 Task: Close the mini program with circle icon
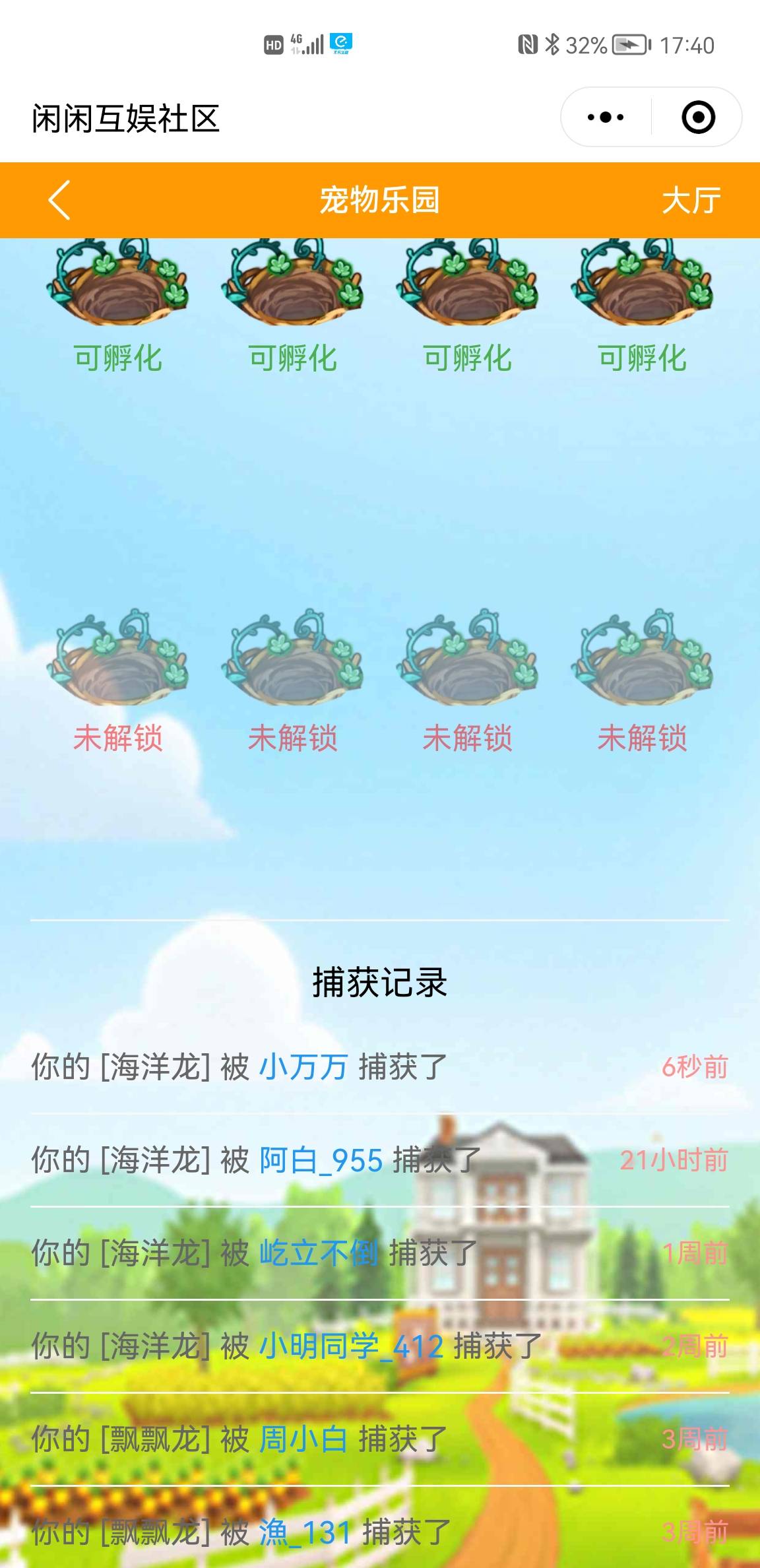tap(697, 117)
